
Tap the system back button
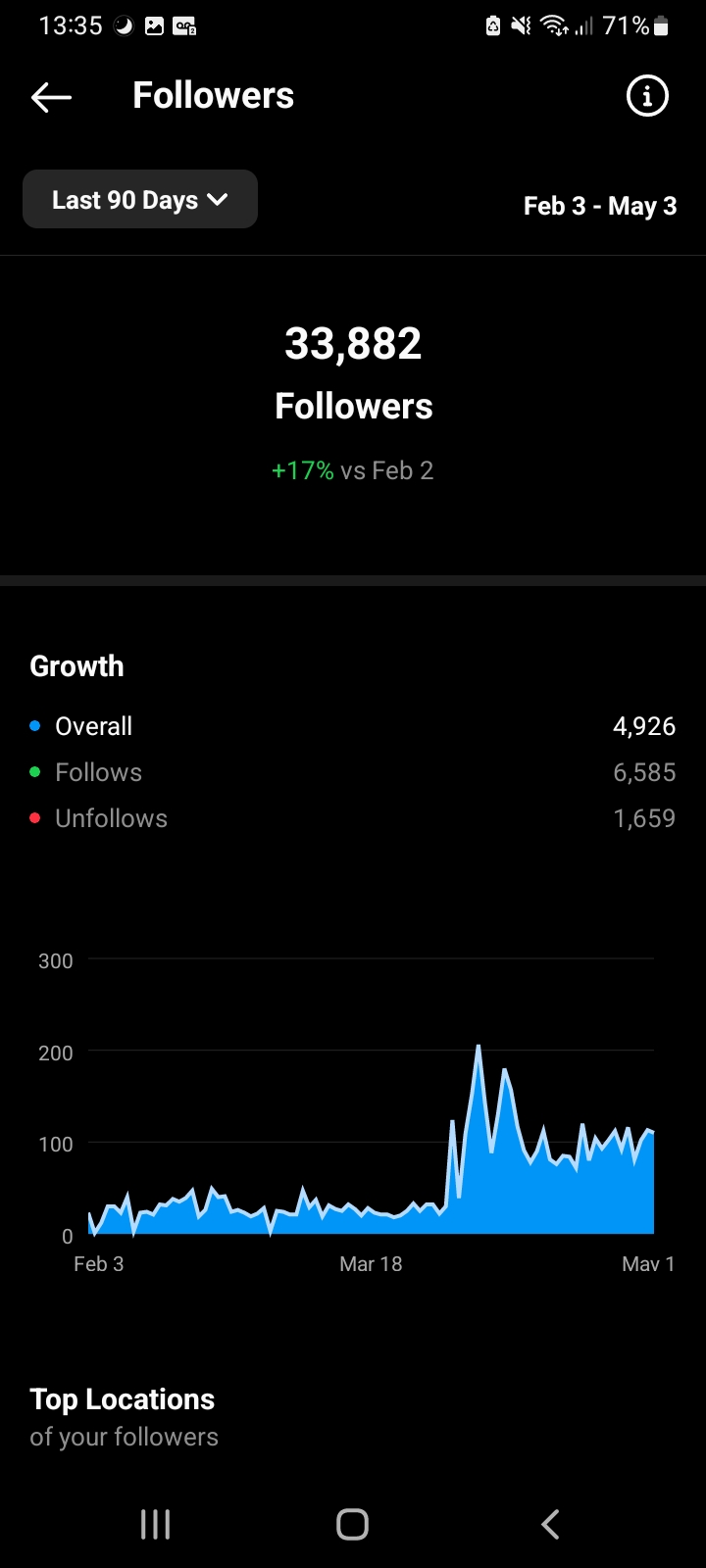550,1524
